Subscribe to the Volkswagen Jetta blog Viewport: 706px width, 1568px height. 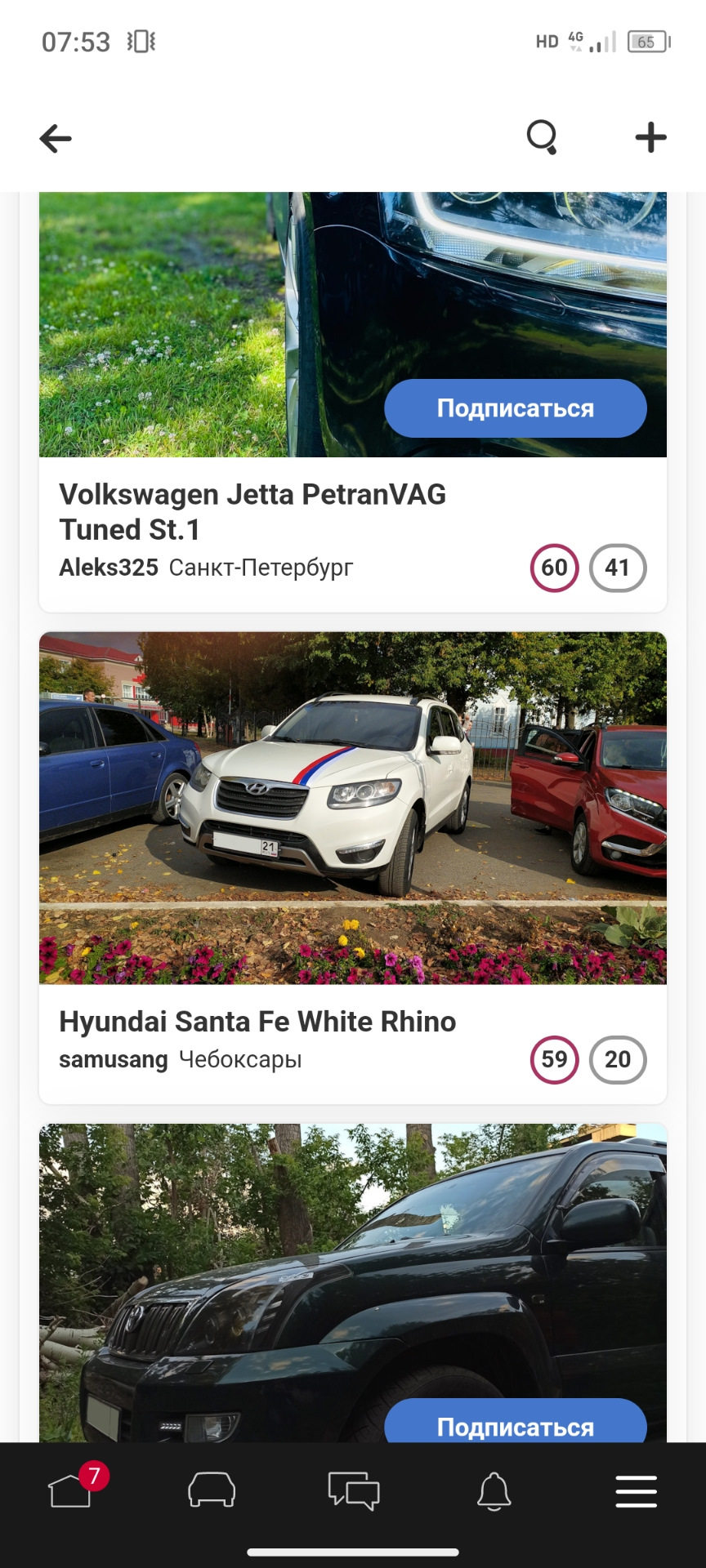pyautogui.click(x=516, y=408)
